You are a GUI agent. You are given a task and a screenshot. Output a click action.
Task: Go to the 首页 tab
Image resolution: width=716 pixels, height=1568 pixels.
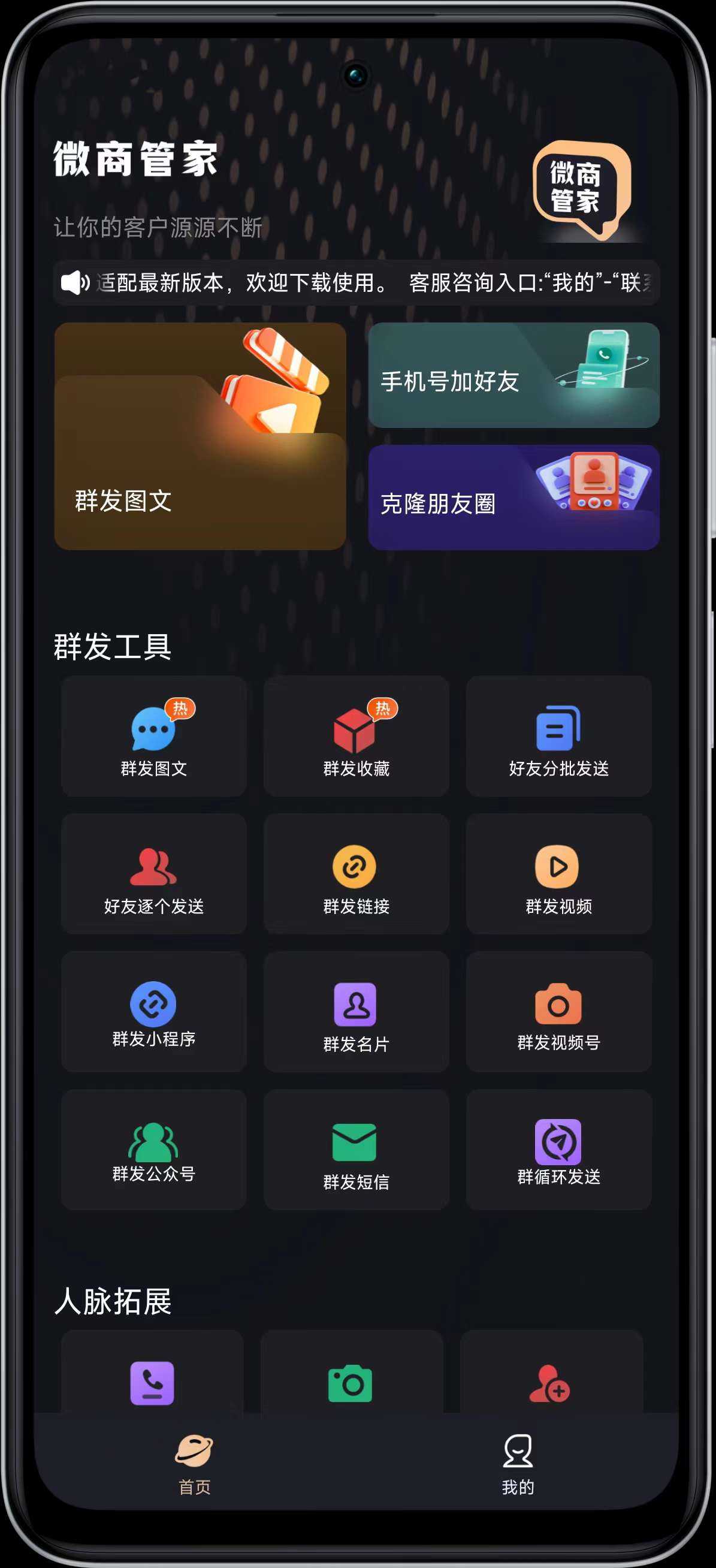pyautogui.click(x=194, y=1464)
